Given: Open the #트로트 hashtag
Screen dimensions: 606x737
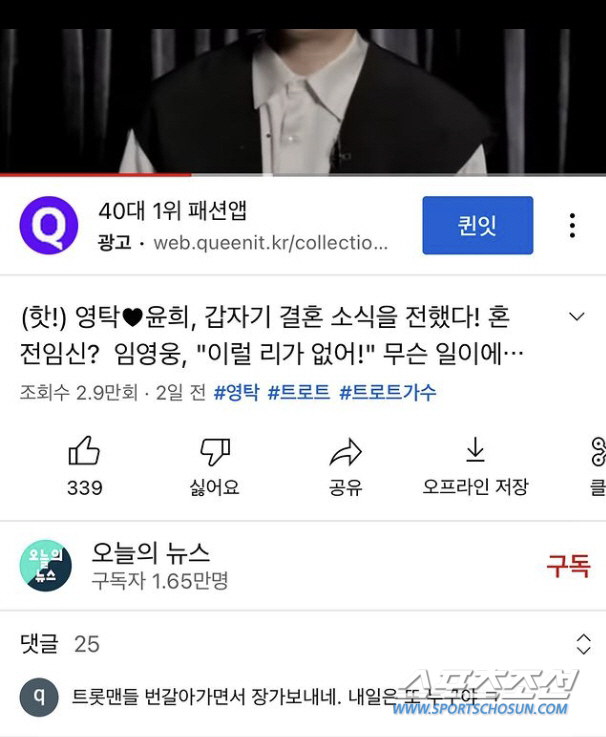Looking at the screenshot, I should [x=300, y=392].
